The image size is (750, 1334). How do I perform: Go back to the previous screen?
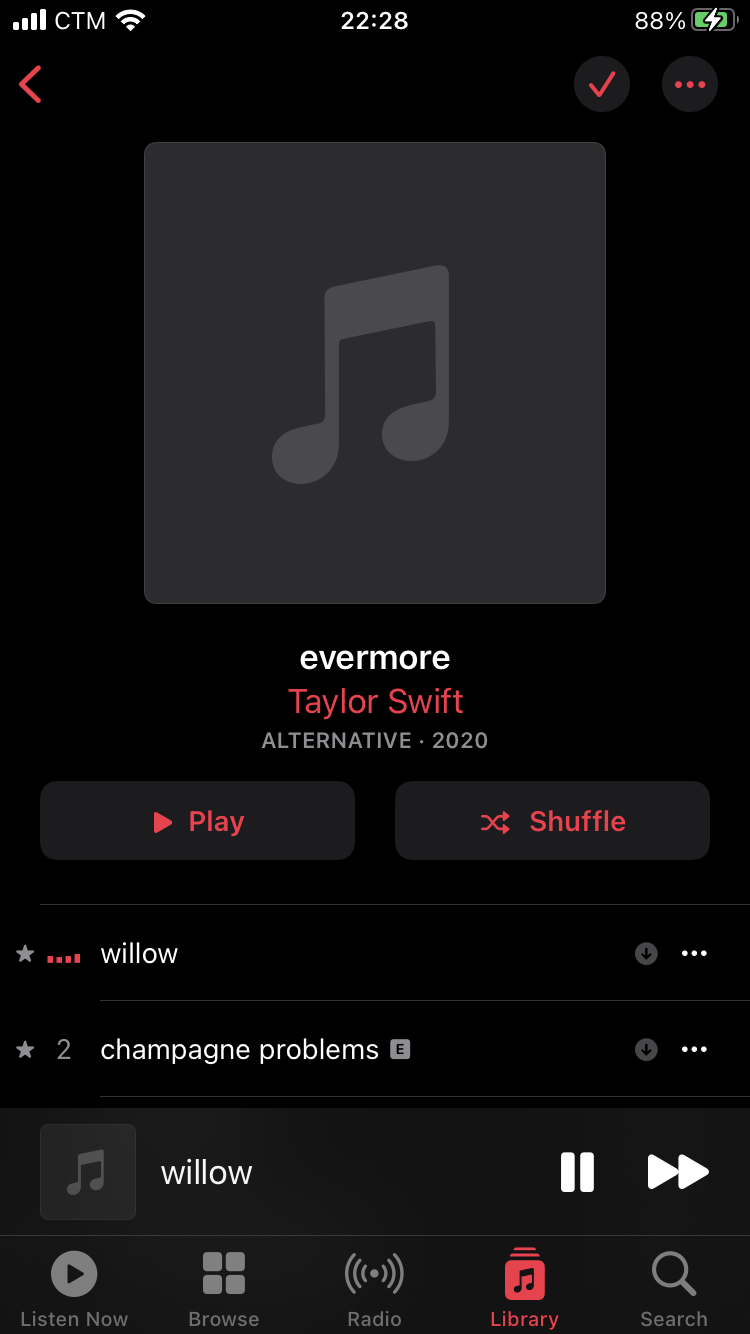(x=31, y=85)
